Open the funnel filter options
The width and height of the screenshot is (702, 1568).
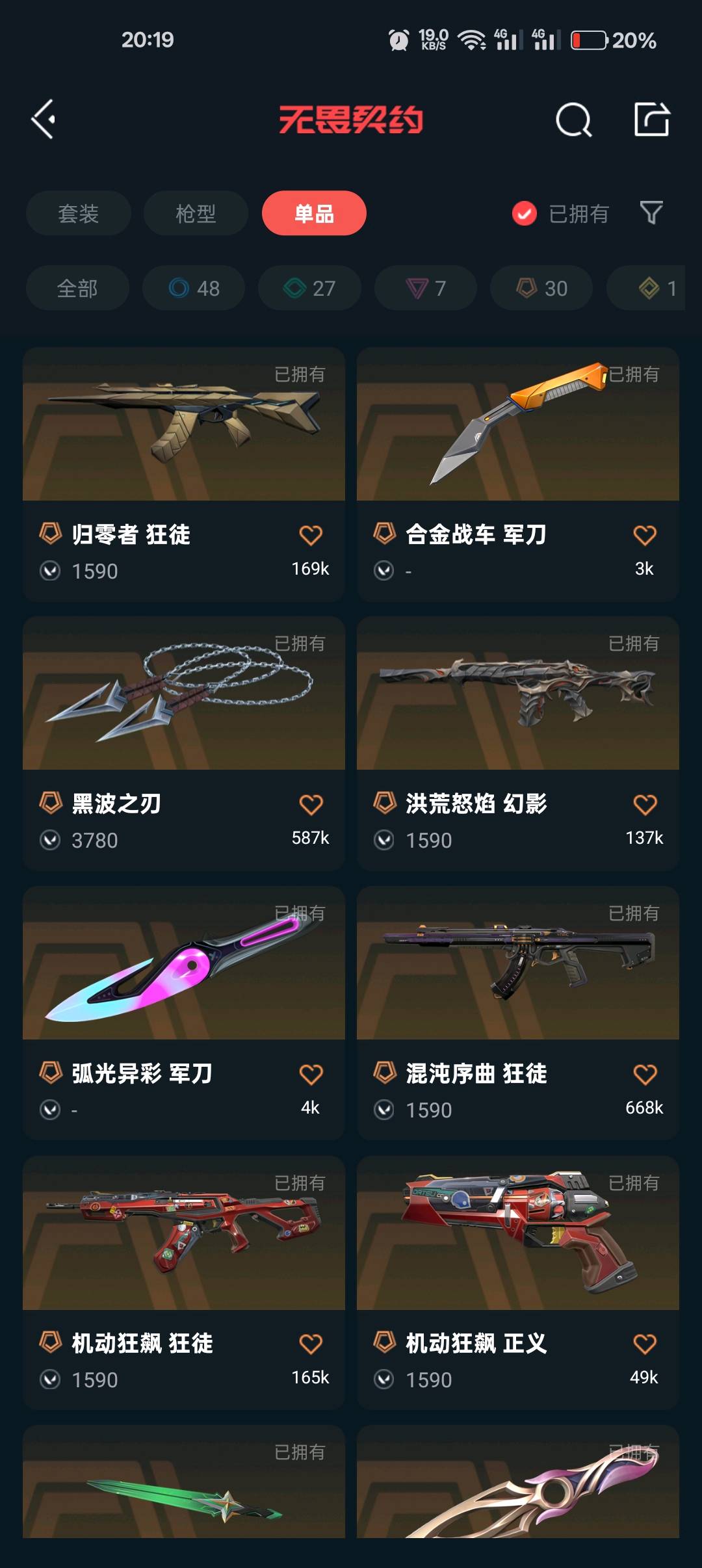(x=651, y=213)
